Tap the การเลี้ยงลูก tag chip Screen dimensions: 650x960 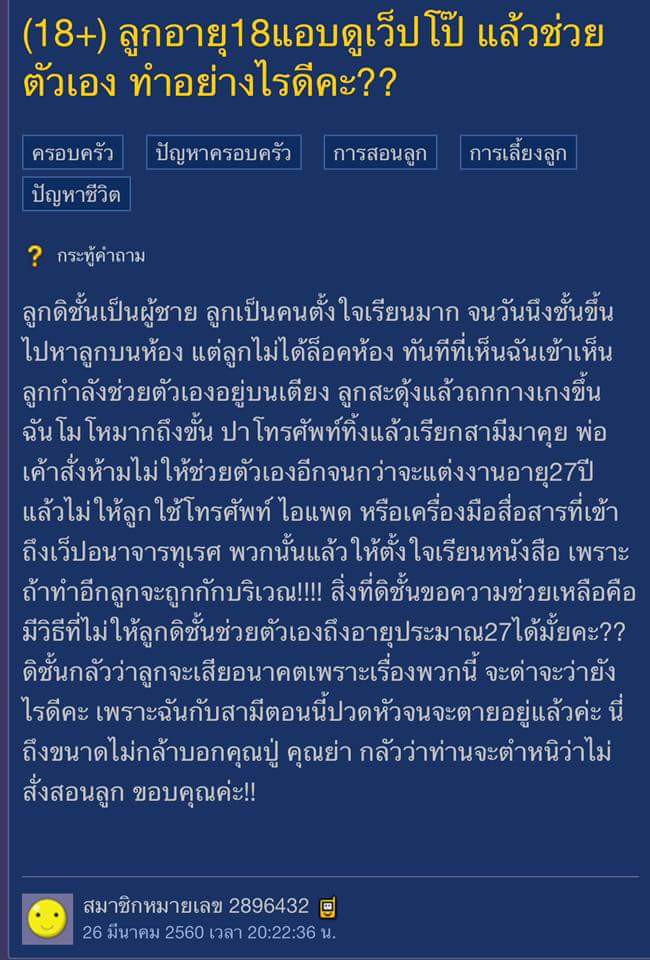[x=519, y=154]
